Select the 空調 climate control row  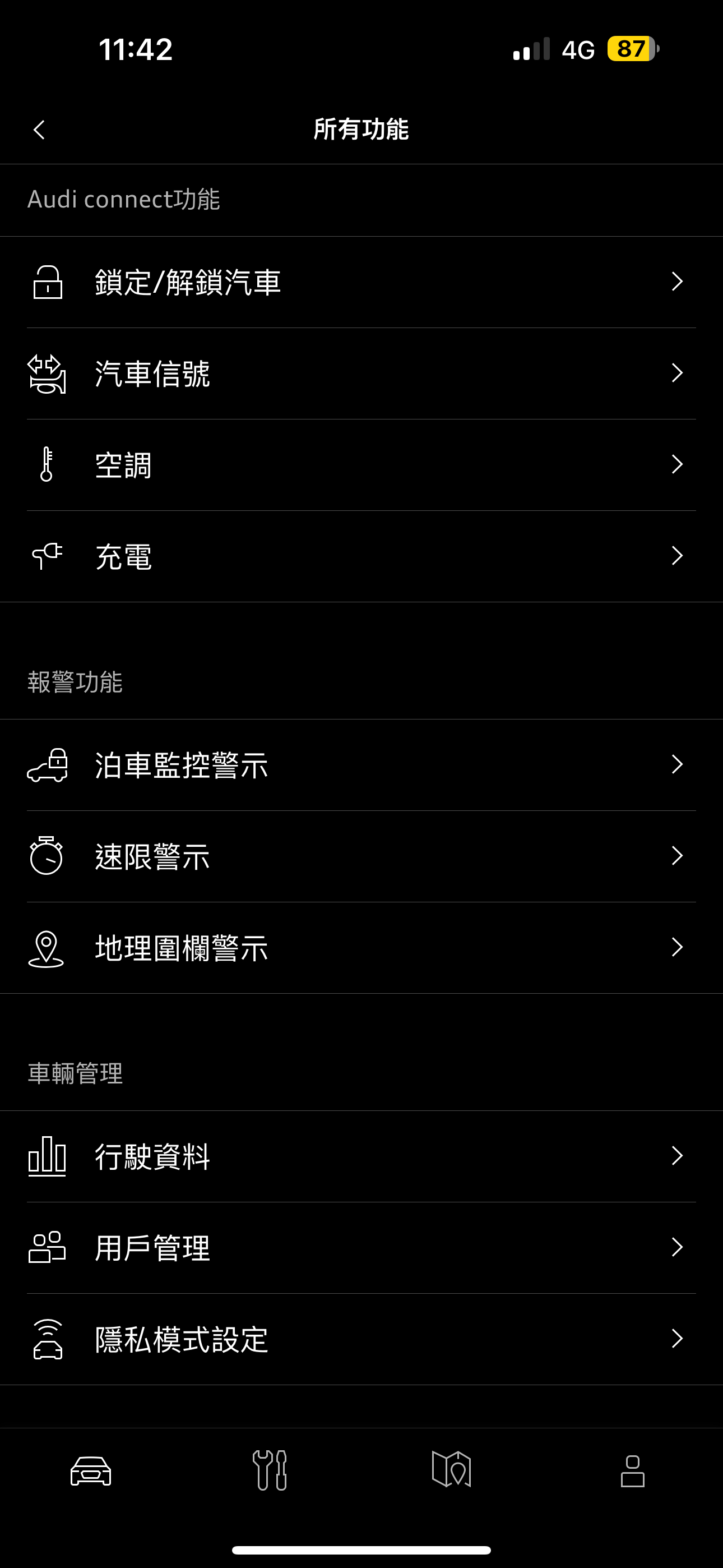click(x=361, y=465)
